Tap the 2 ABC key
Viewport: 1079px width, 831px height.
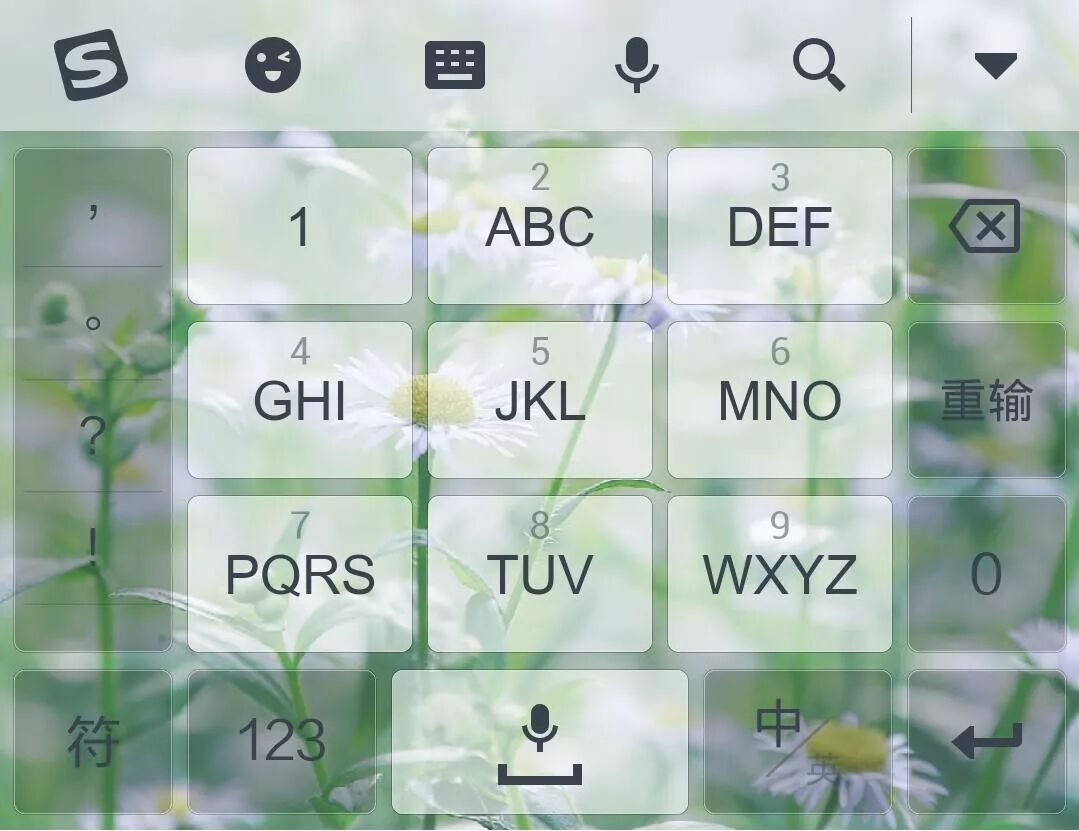[x=540, y=226]
